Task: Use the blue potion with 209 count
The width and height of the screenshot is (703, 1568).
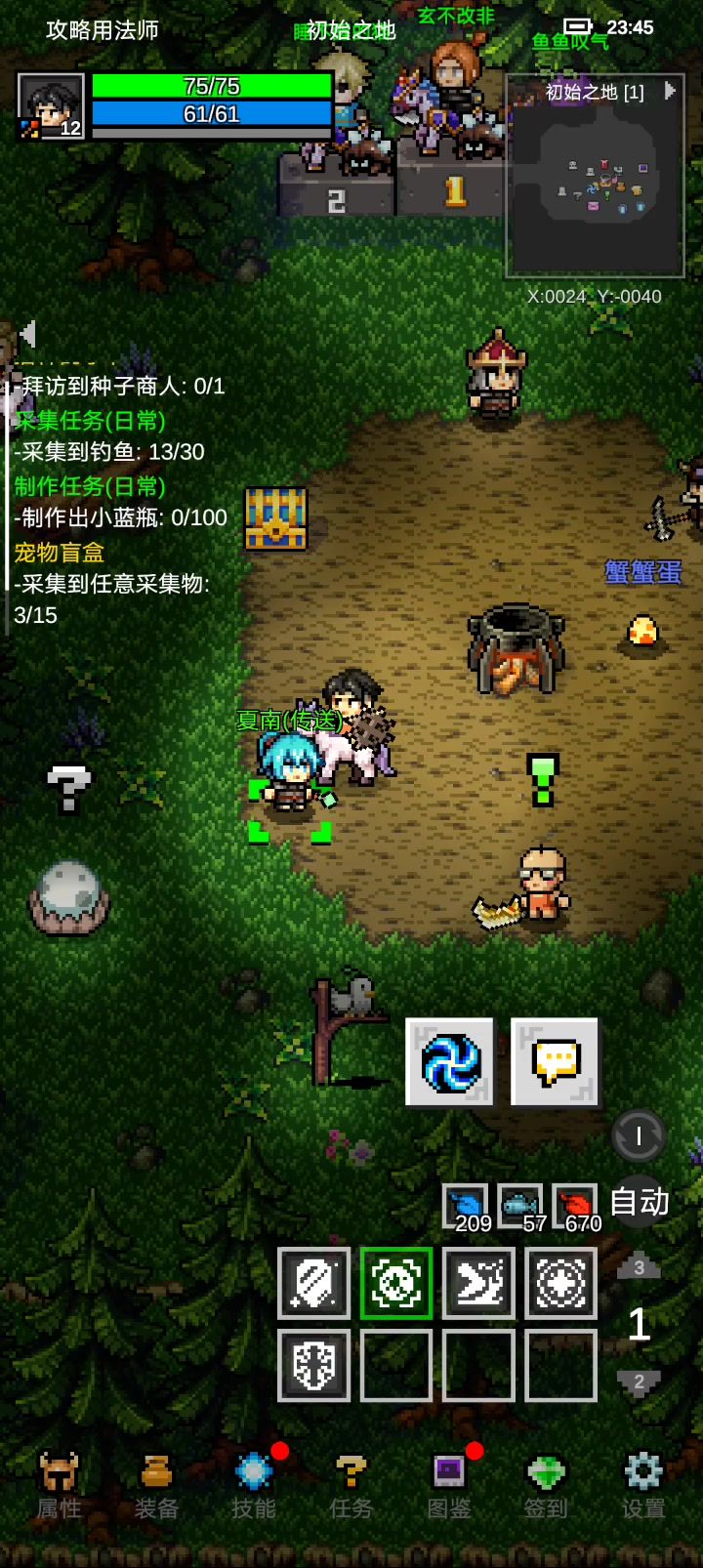Action: pyautogui.click(x=466, y=1207)
